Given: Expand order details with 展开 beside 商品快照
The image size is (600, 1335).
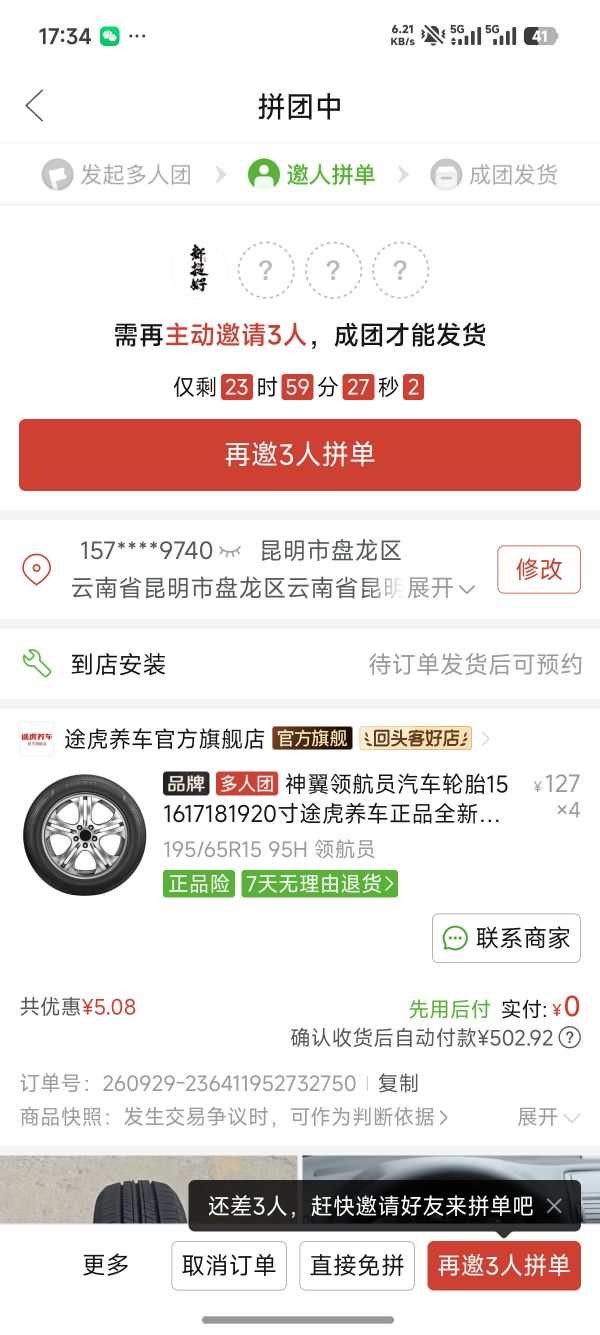Looking at the screenshot, I should tap(548, 1117).
